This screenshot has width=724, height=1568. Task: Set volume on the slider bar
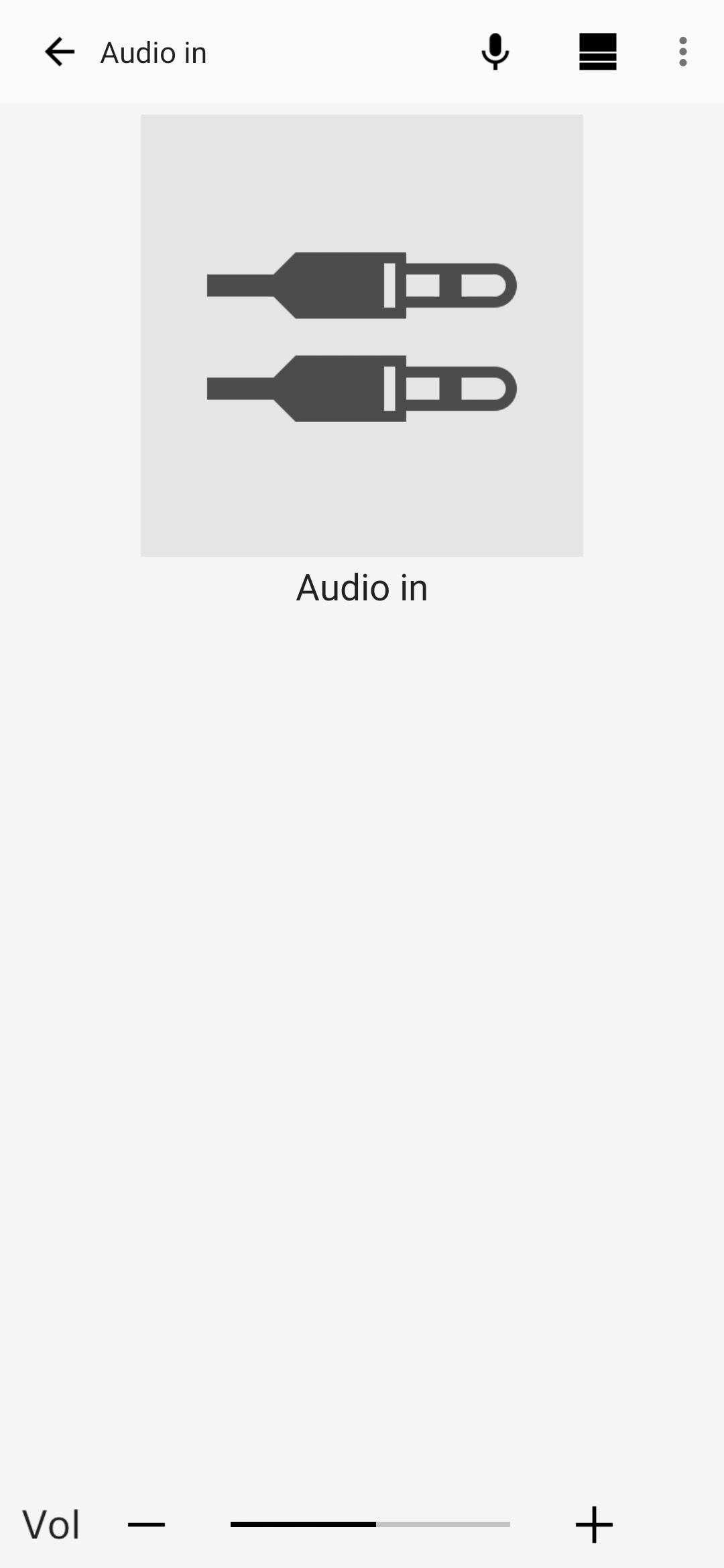point(370,1524)
